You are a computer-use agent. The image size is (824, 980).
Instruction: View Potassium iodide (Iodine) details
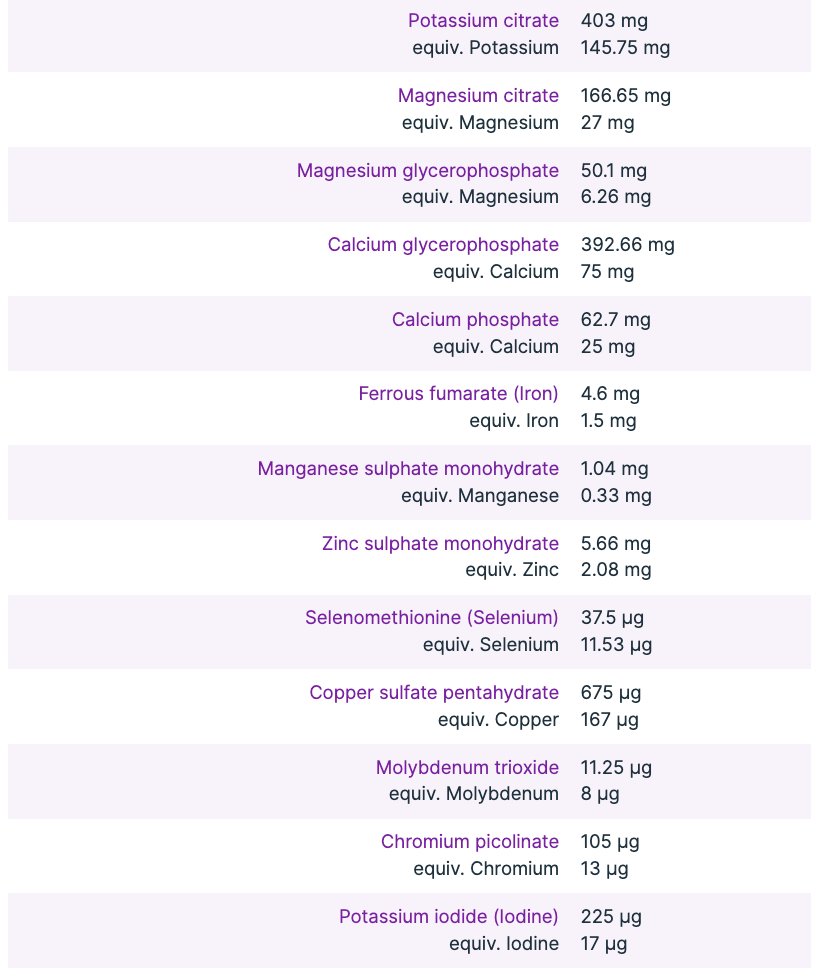(x=448, y=917)
